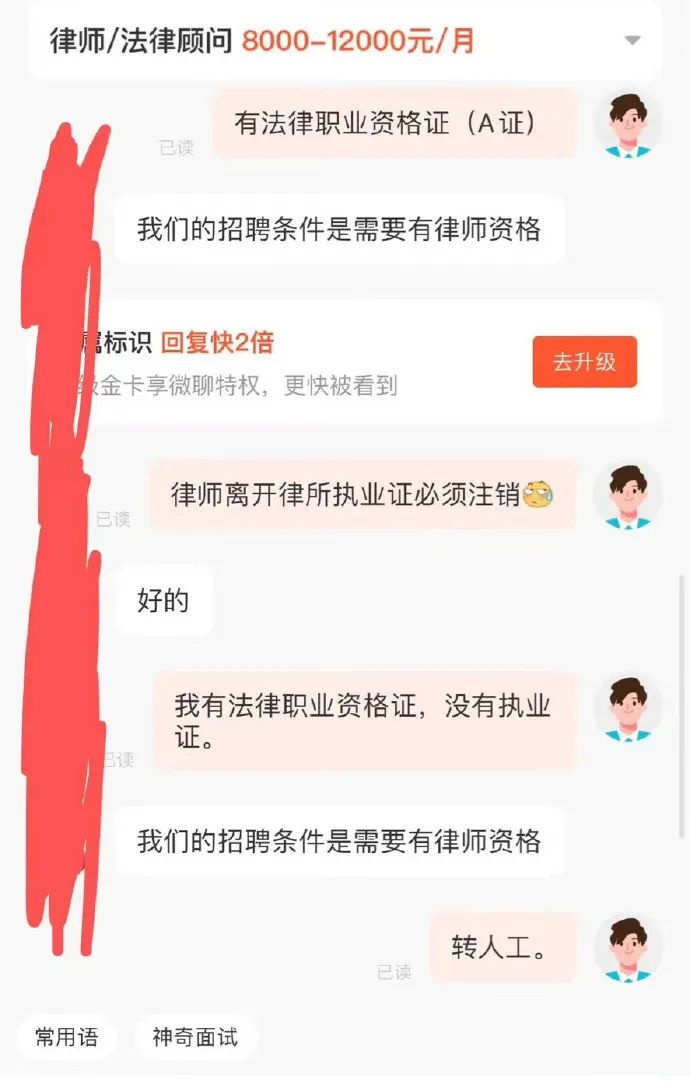Viewport: 690px width, 1081px height.
Task: Open the avatar beside 转人工 message
Action: coord(627,949)
